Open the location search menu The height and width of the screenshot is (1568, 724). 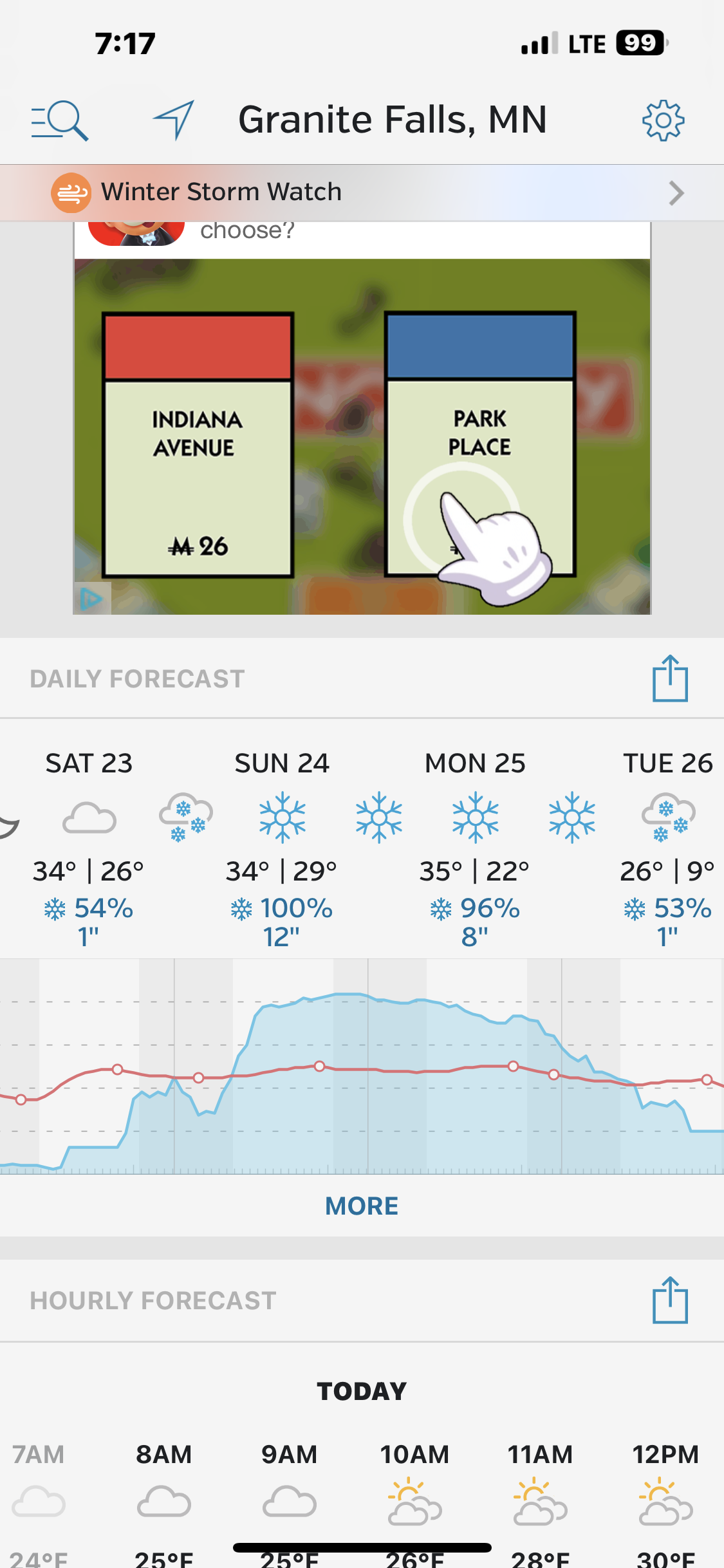tap(60, 120)
